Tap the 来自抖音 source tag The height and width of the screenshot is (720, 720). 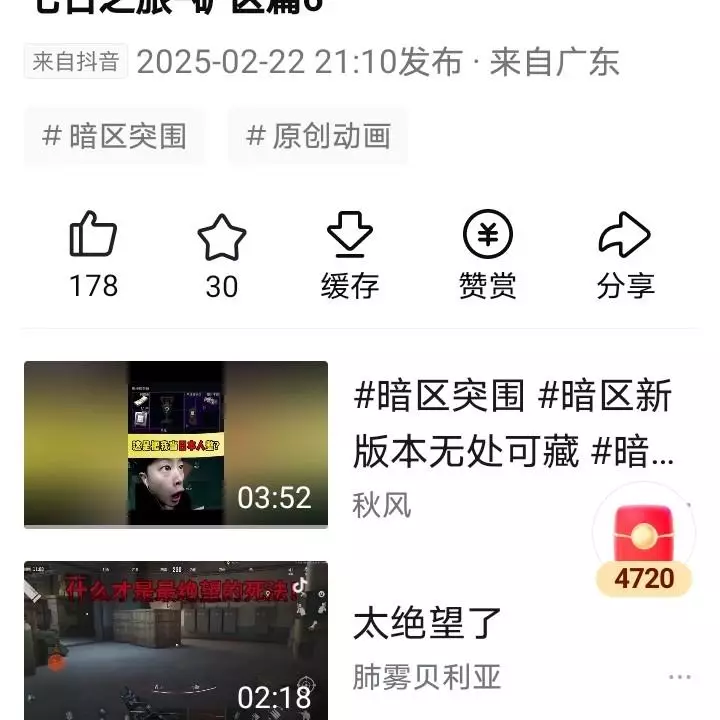[76, 62]
